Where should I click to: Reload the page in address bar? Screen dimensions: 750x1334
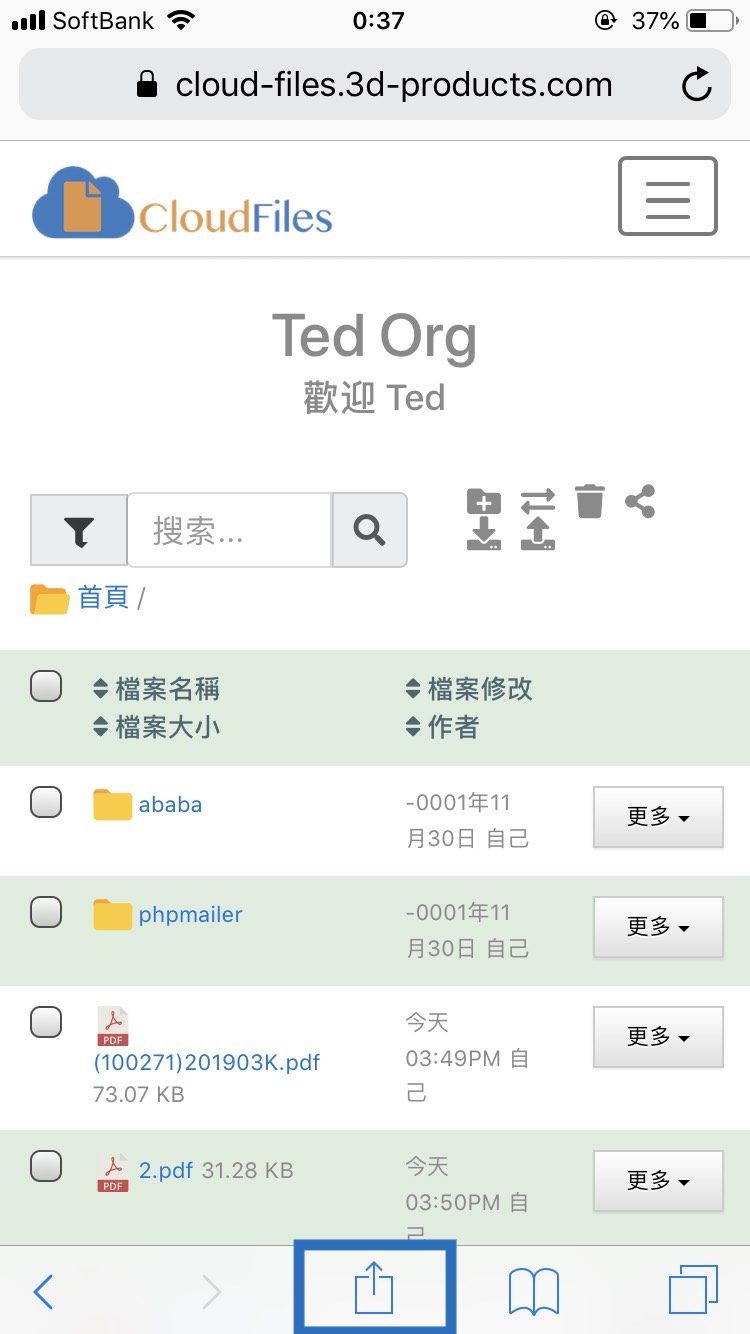coord(696,85)
